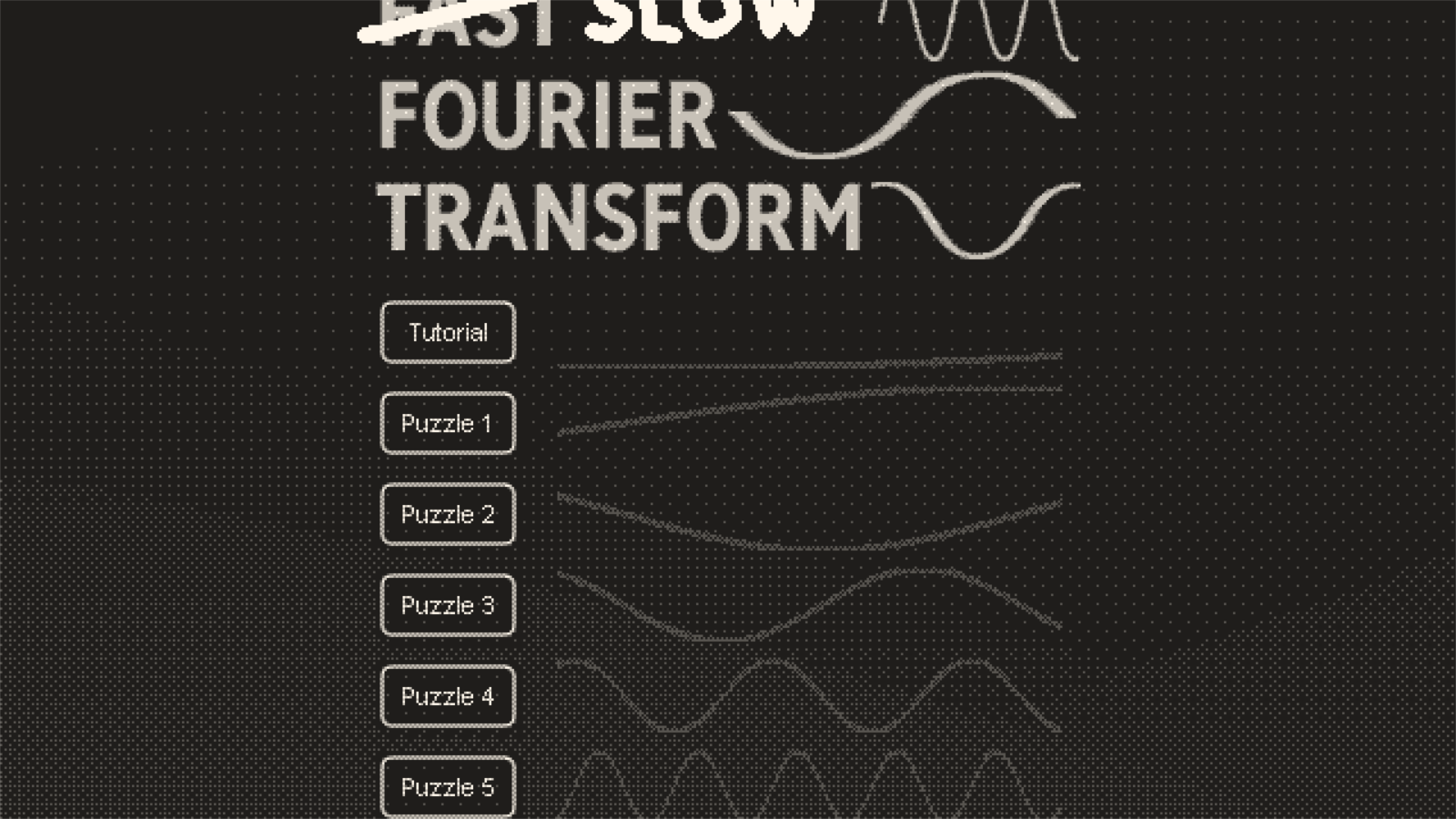Open the Tutorial level
The image size is (1456, 819).
click(x=447, y=332)
